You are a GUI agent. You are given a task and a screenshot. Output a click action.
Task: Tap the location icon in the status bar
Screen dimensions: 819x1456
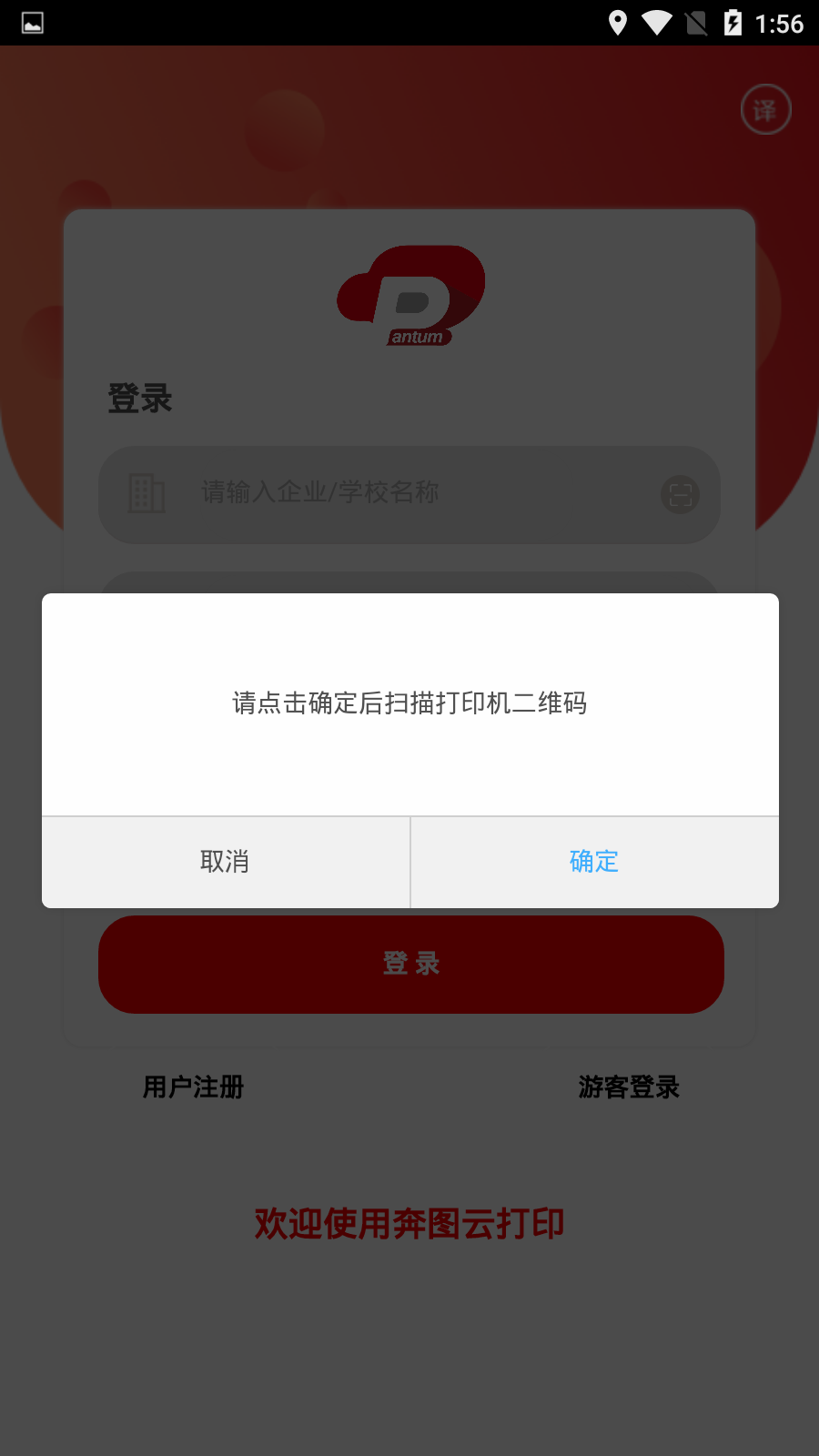(620, 24)
